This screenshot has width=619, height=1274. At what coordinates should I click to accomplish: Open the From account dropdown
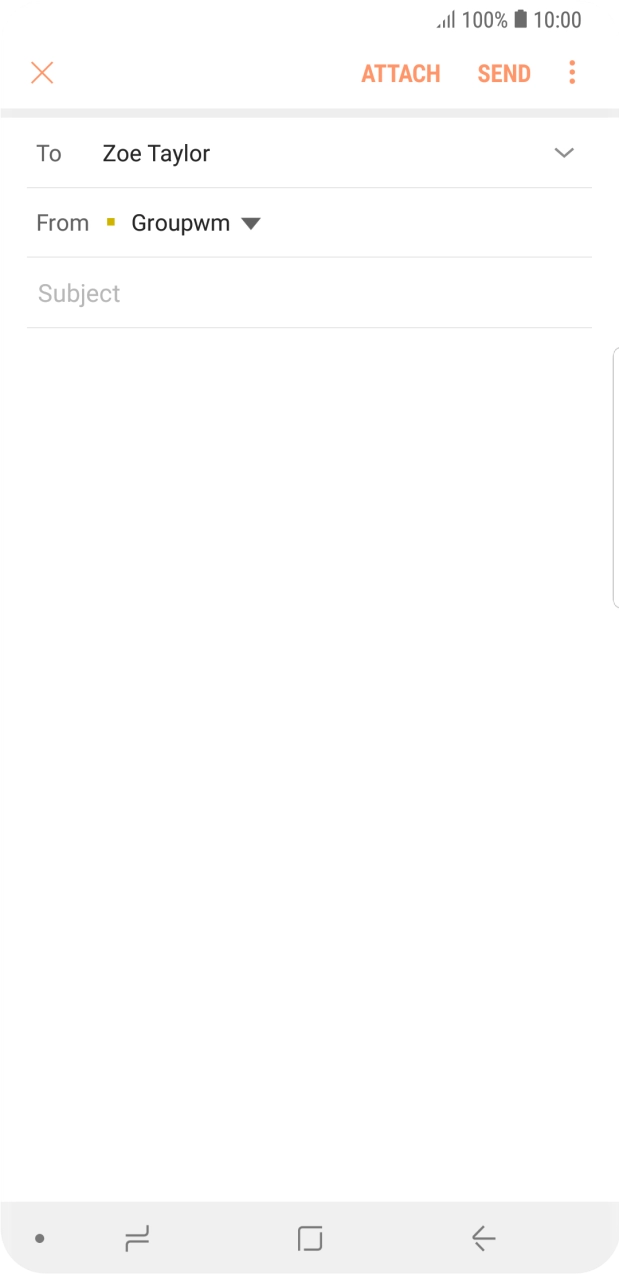(x=251, y=223)
